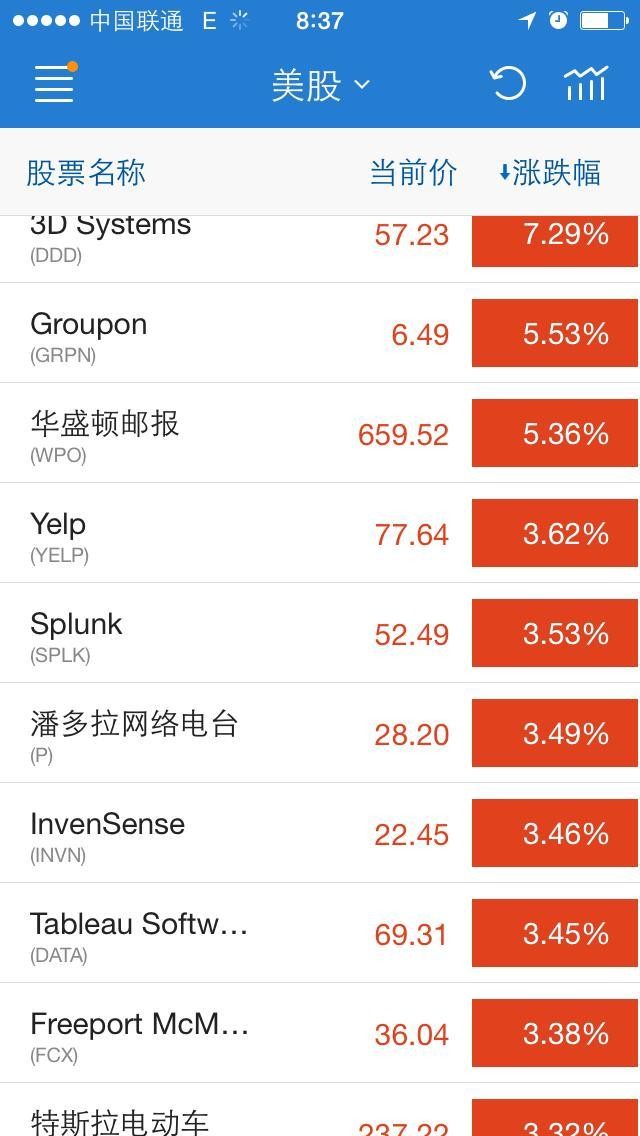Open the 华盛顿邮报 (WPO) stock row
Viewport: 640px width, 1136px height.
[x=320, y=433]
